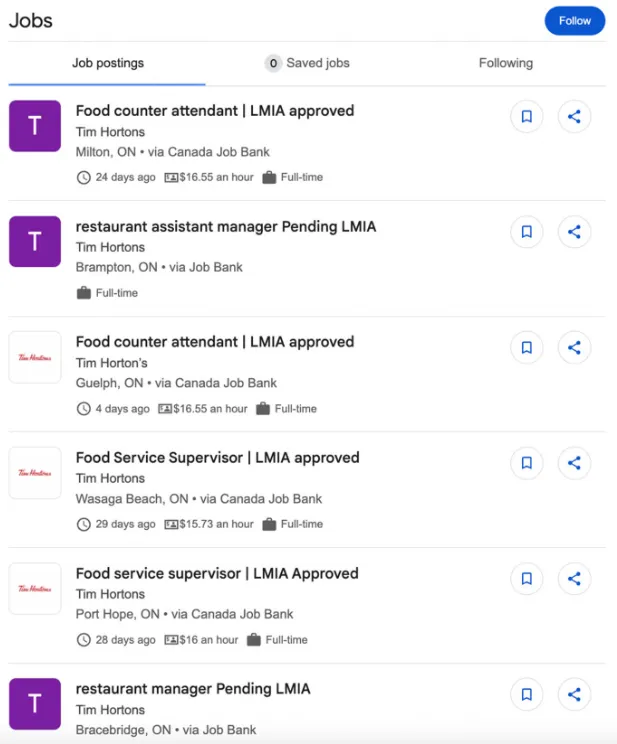Open the Brampton restaurant assistant manager posting
617x744 pixels.
pyautogui.click(x=225, y=227)
